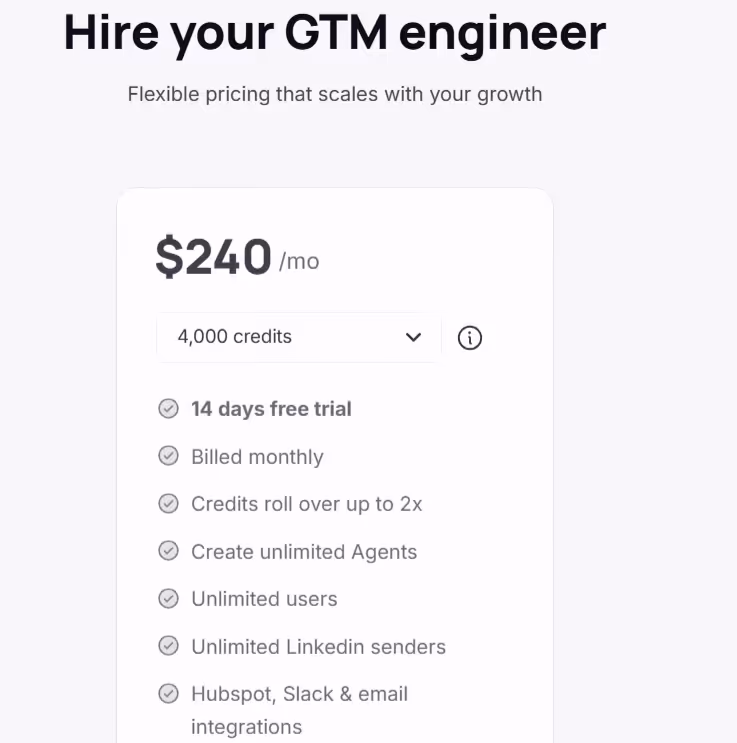Click the checkmark next to Credits roll over

click(168, 503)
